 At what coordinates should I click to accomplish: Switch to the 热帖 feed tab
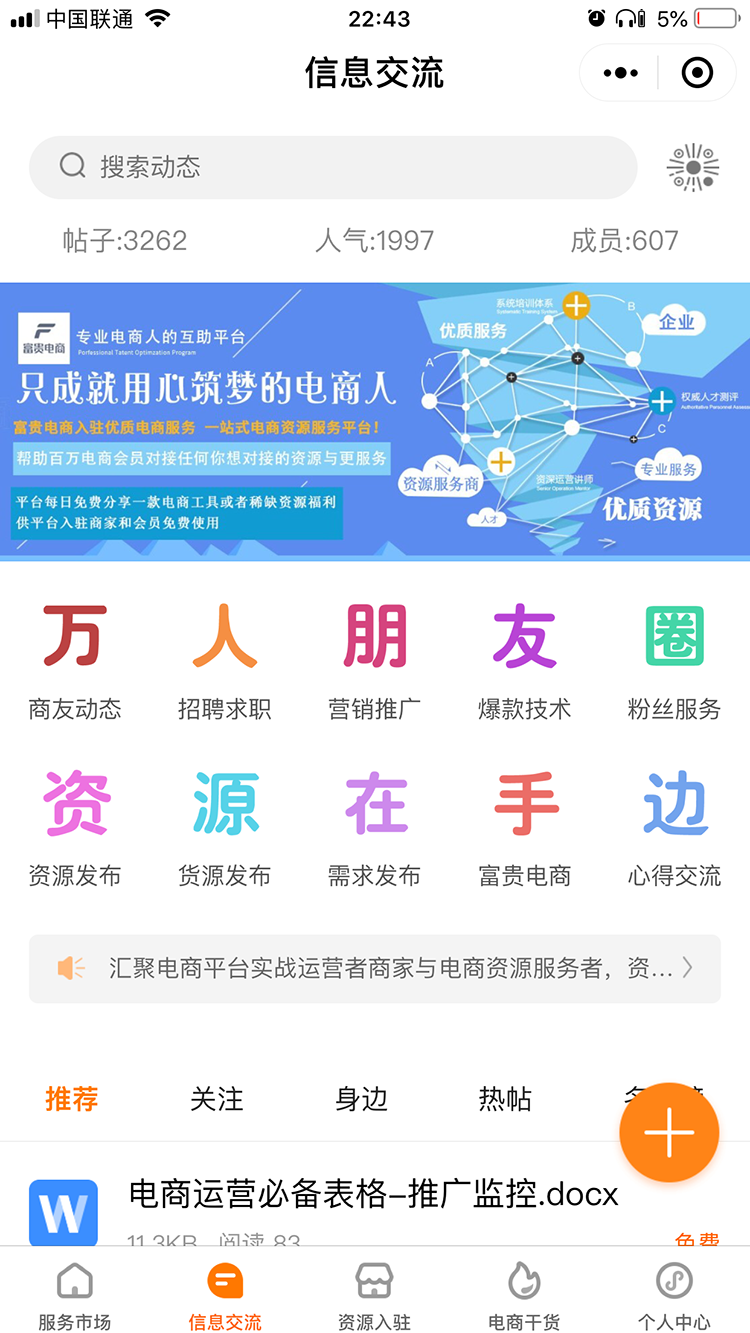click(505, 1099)
